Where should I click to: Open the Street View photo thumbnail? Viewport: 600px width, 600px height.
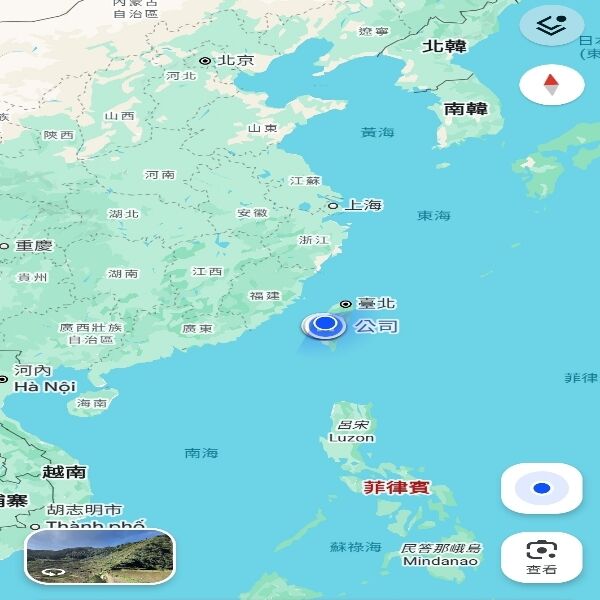click(99, 556)
